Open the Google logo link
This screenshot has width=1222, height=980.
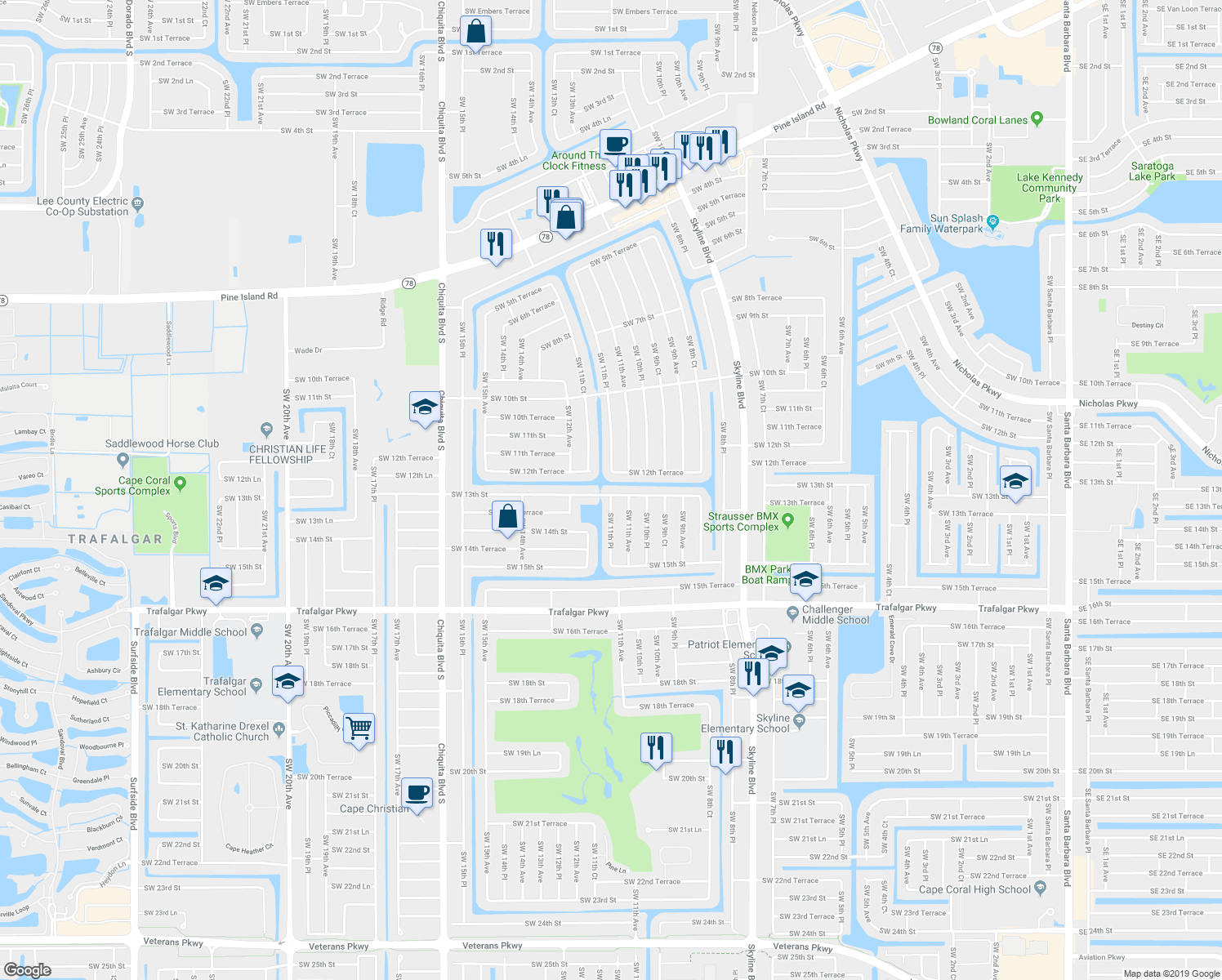(27, 969)
